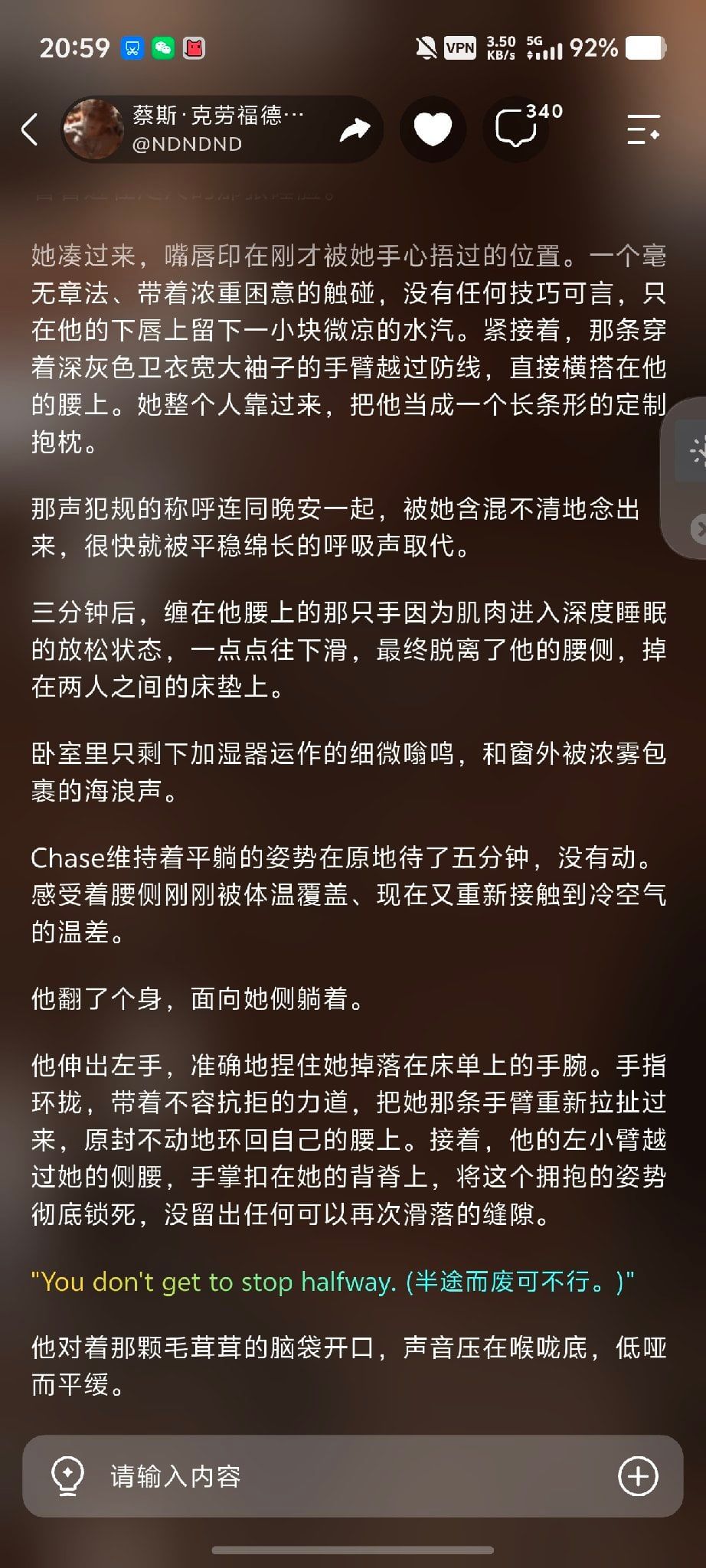This screenshot has height=1568, width=706.
Task: Tap the lightbulb icon in the input bar
Action: pos(67,1475)
